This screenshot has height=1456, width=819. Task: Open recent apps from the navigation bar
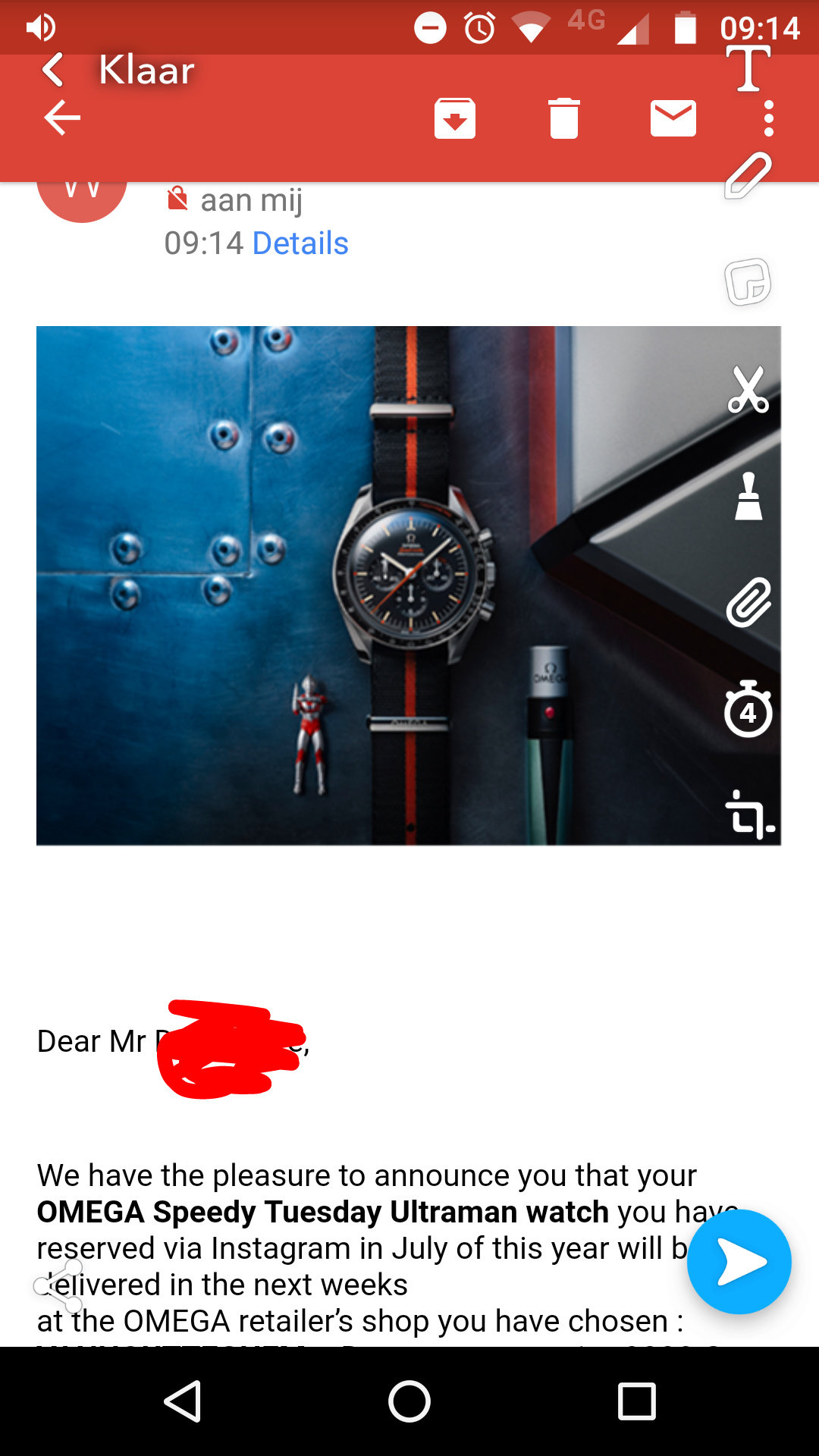[636, 1401]
